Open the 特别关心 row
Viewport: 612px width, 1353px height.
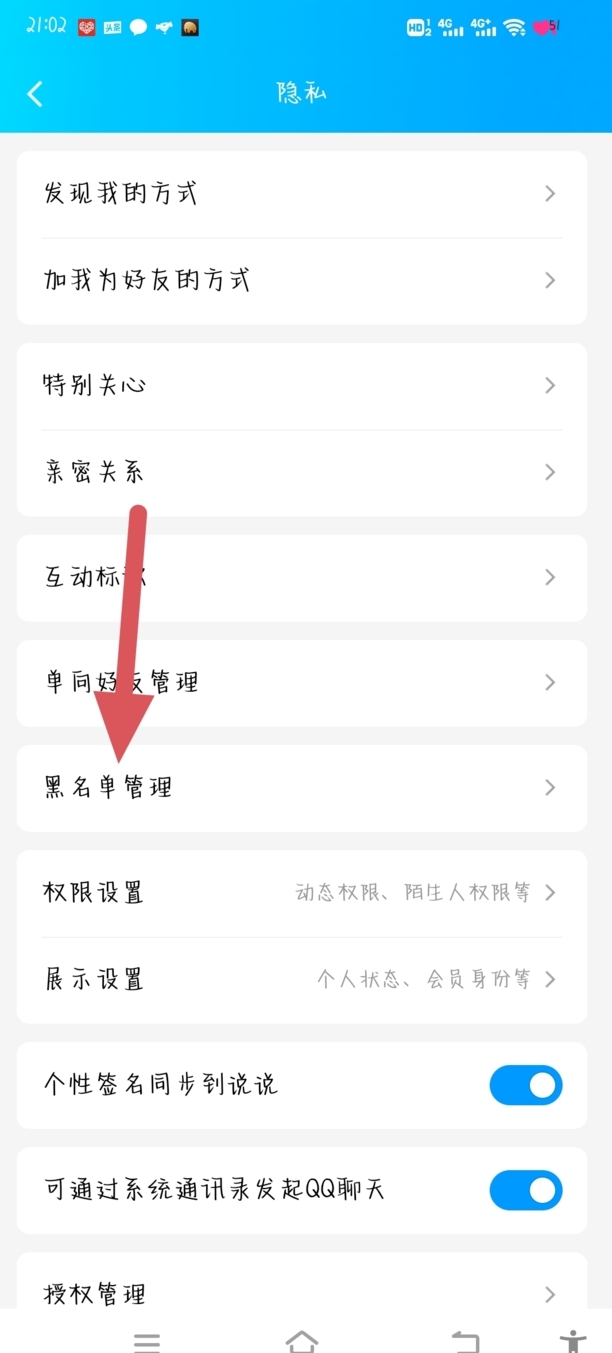[x=302, y=386]
